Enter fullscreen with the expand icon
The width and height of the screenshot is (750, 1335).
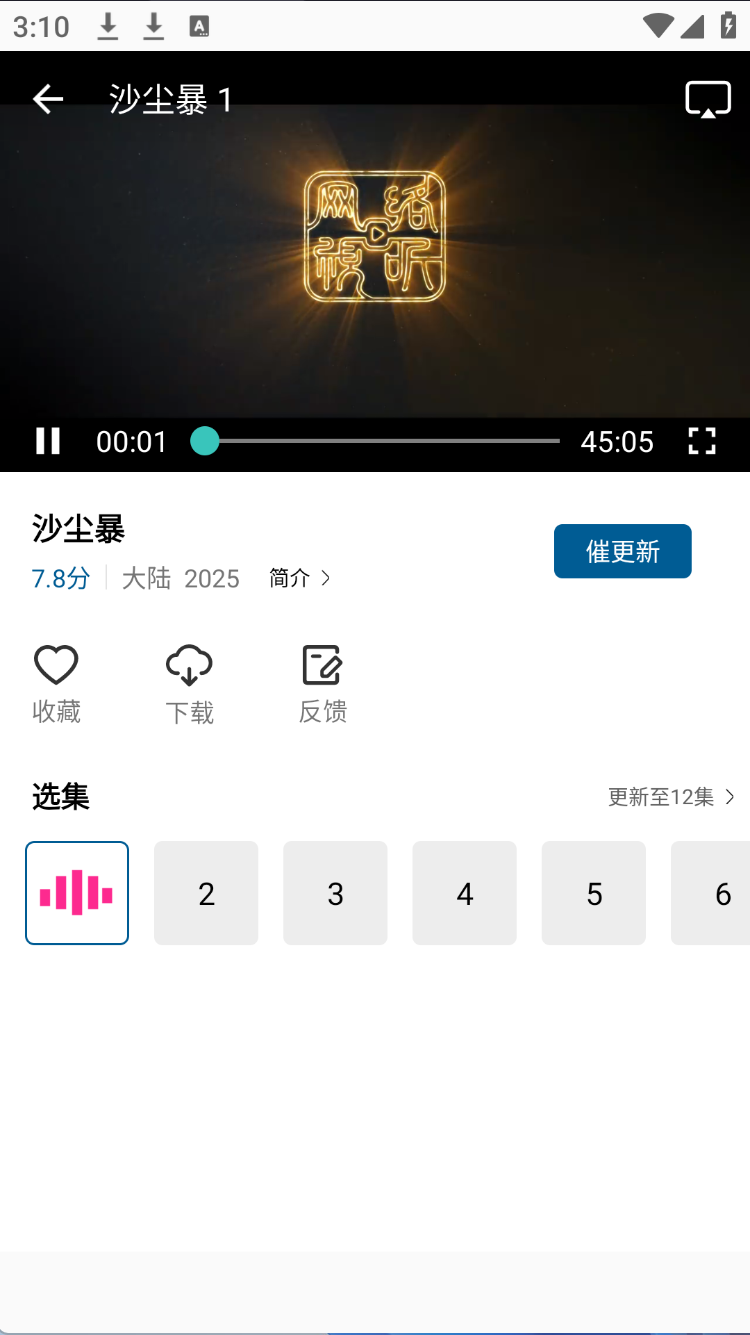point(702,441)
